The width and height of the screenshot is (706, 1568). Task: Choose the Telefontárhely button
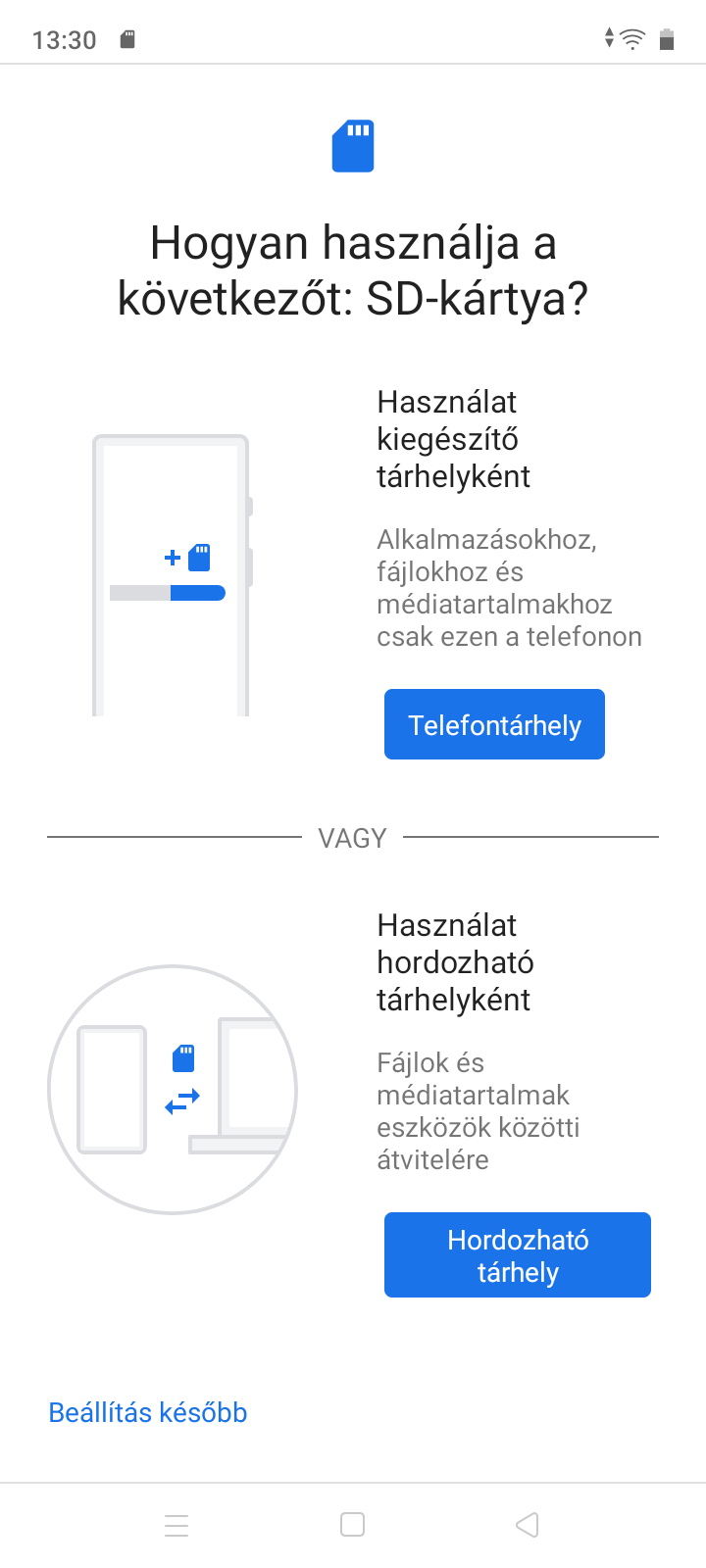494,724
